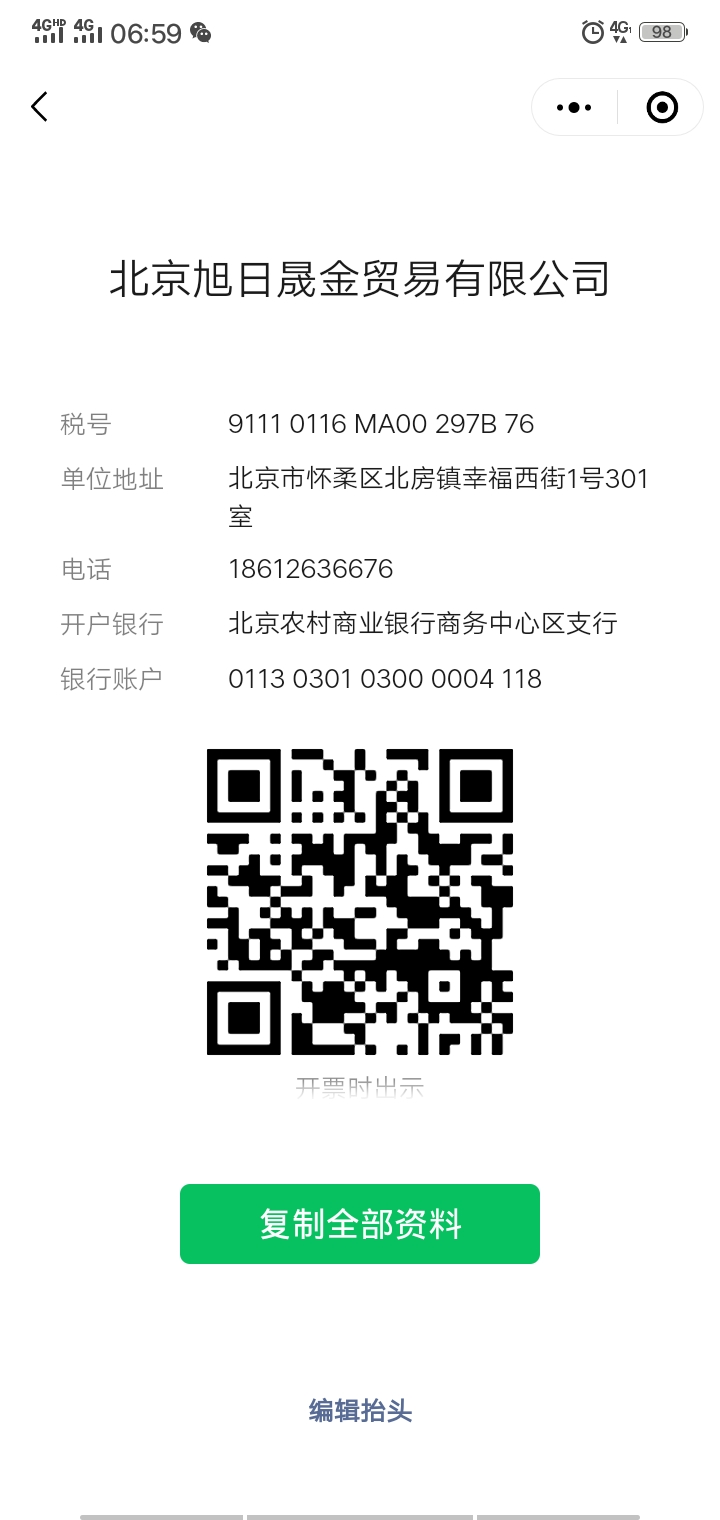The height and width of the screenshot is (1520, 720).
Task: Open 编辑抬头 to edit the invoice title
Action: (x=360, y=1411)
